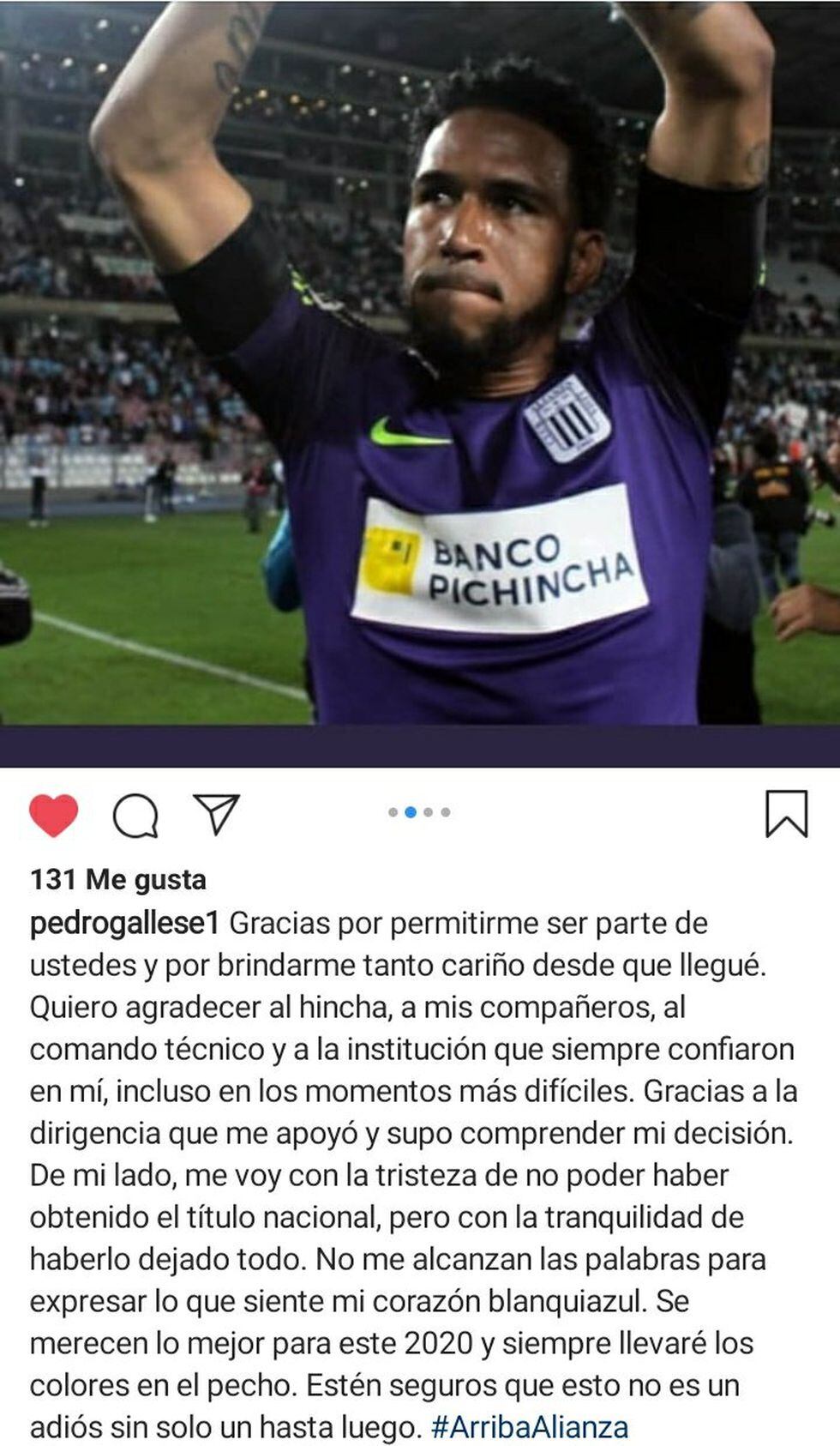Open the #ArribaAlianza hashtag
The width and height of the screenshot is (840, 1446).
530,1427
